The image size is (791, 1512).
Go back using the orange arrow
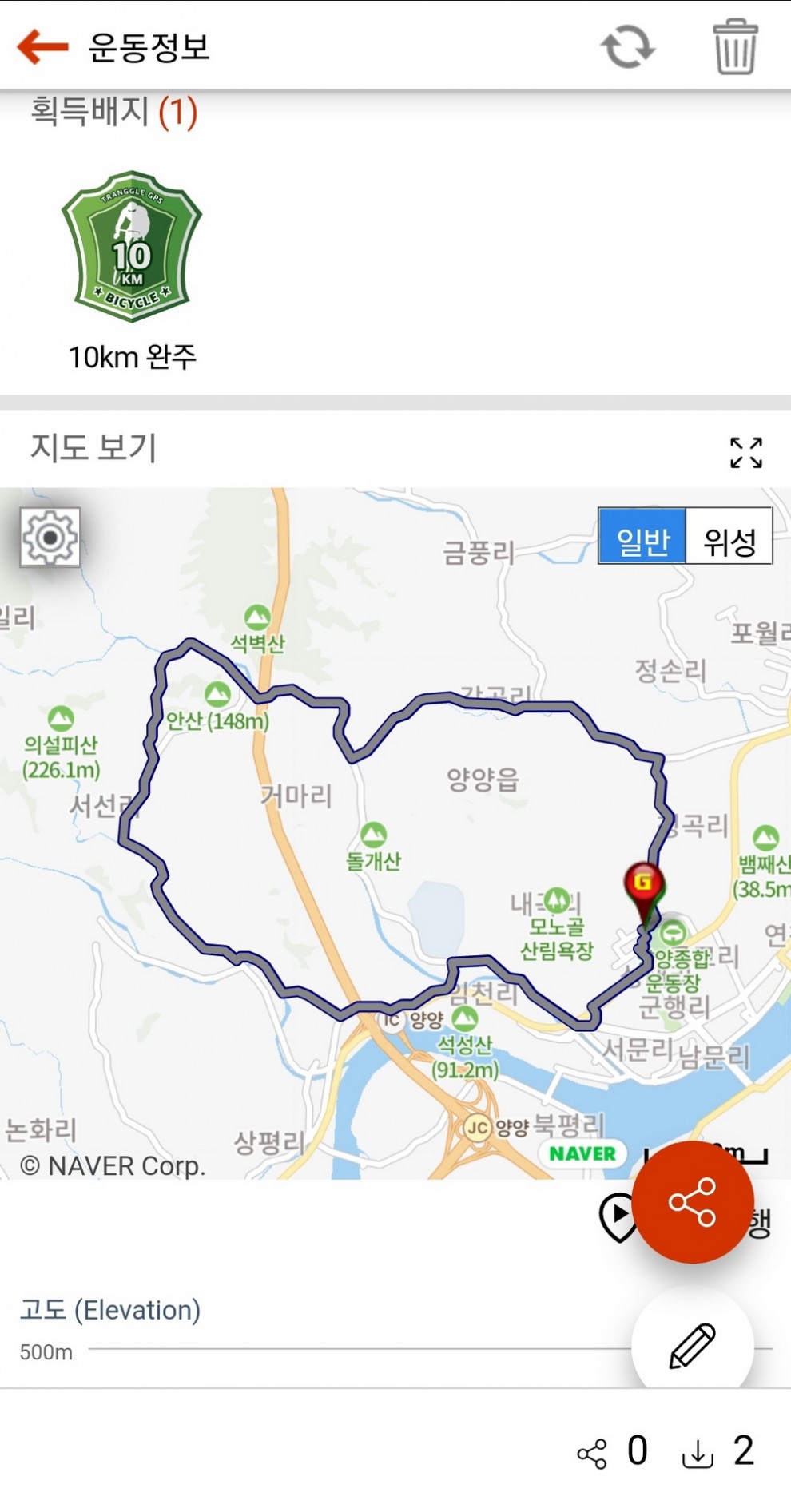coord(42,46)
